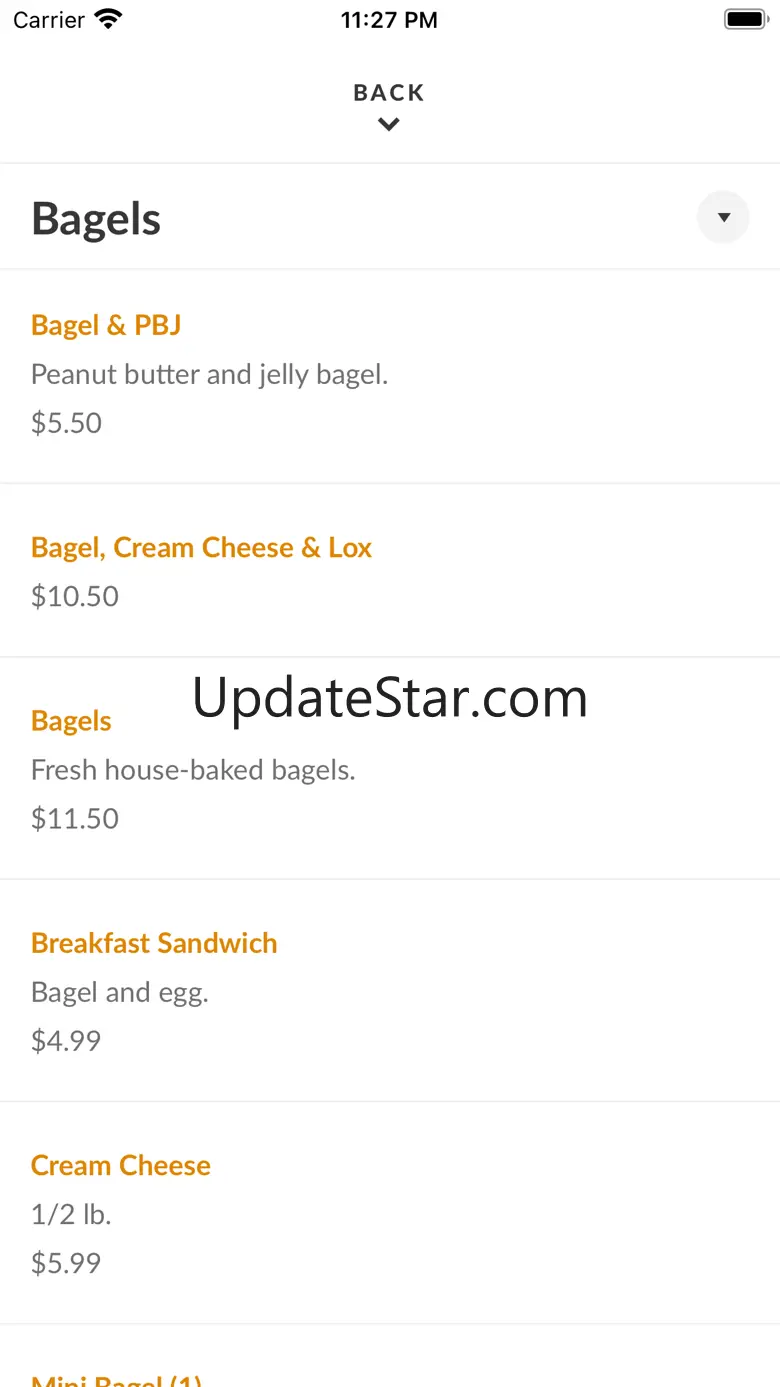Image resolution: width=780 pixels, height=1387 pixels.
Task: Expand the Bagels category dropdown arrow
Action: pos(723,217)
